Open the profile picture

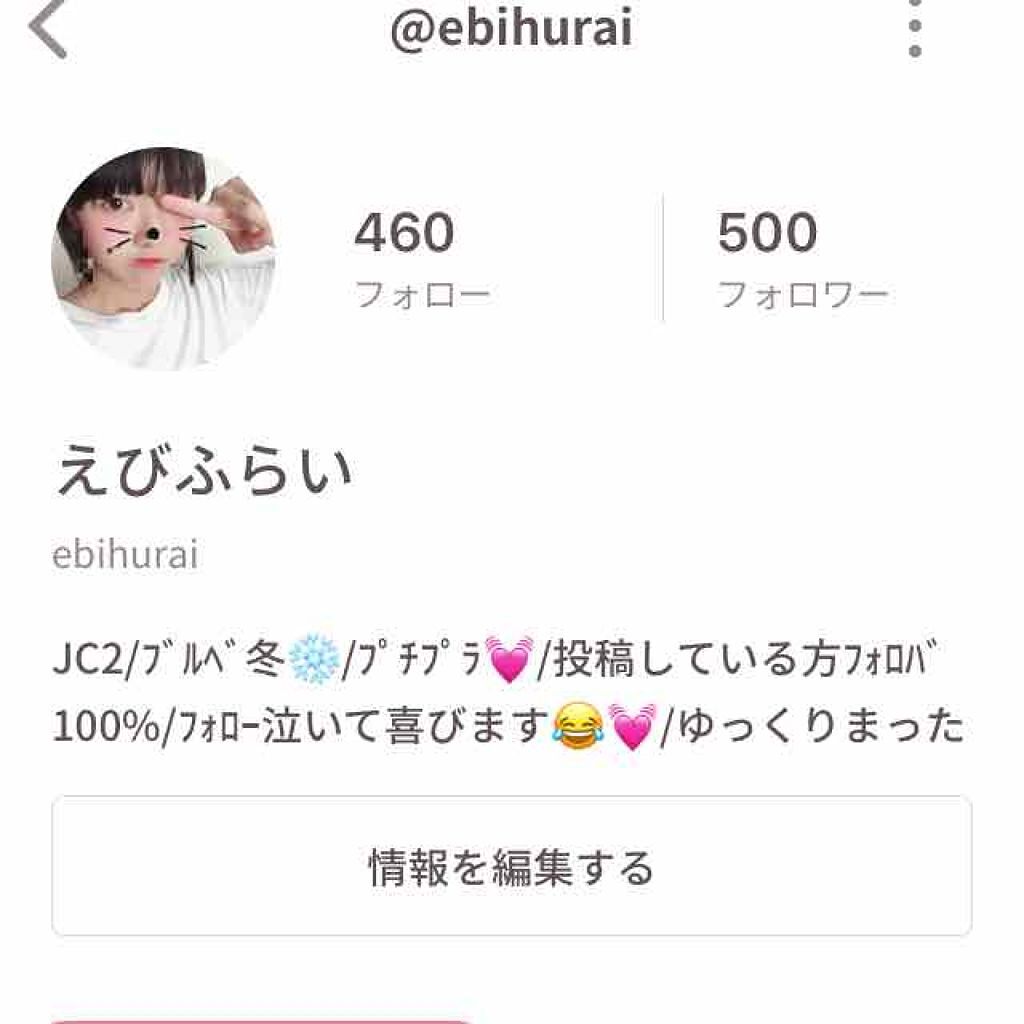coord(162,258)
